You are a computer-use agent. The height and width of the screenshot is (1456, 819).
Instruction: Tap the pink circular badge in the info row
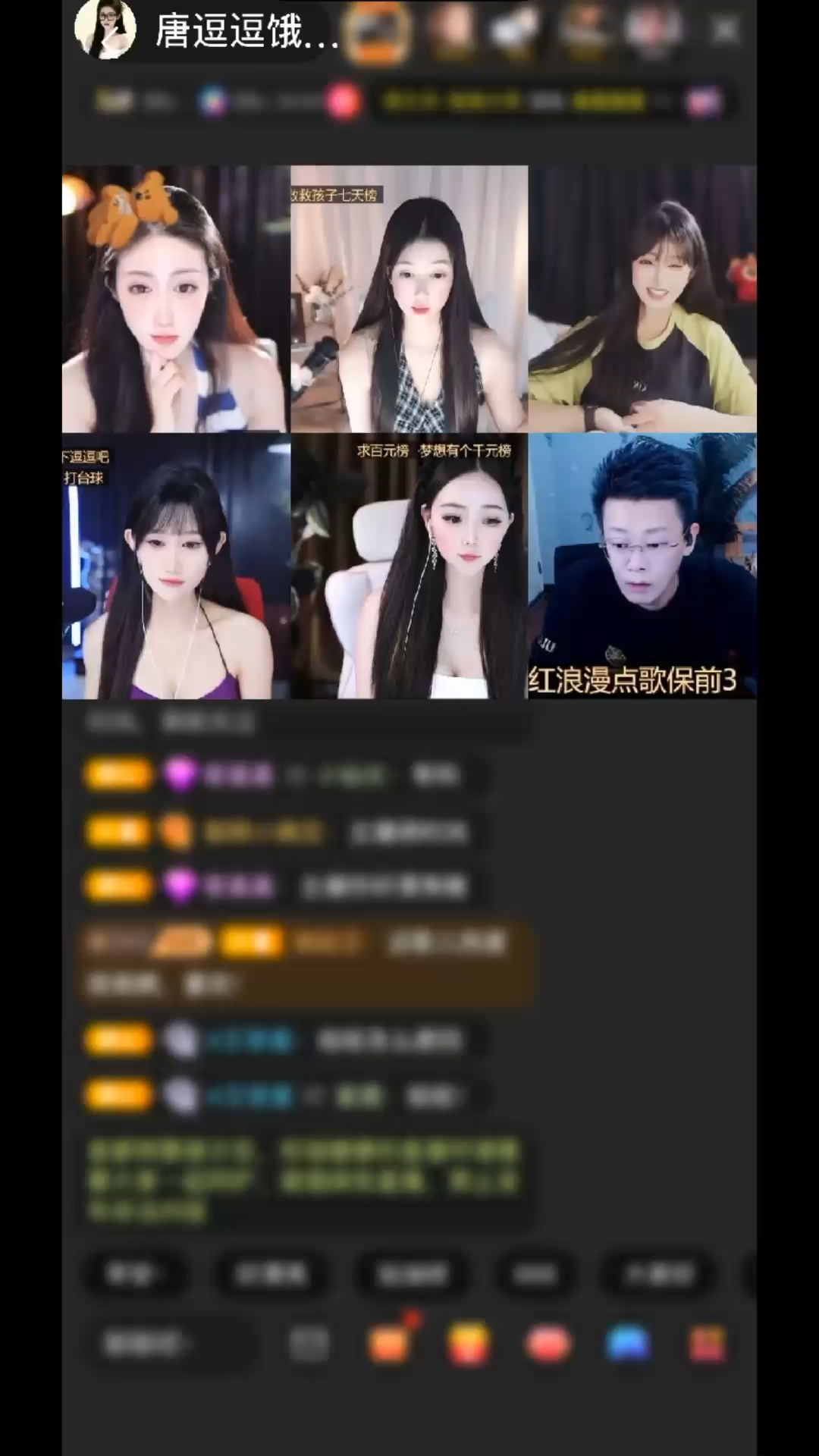(343, 100)
